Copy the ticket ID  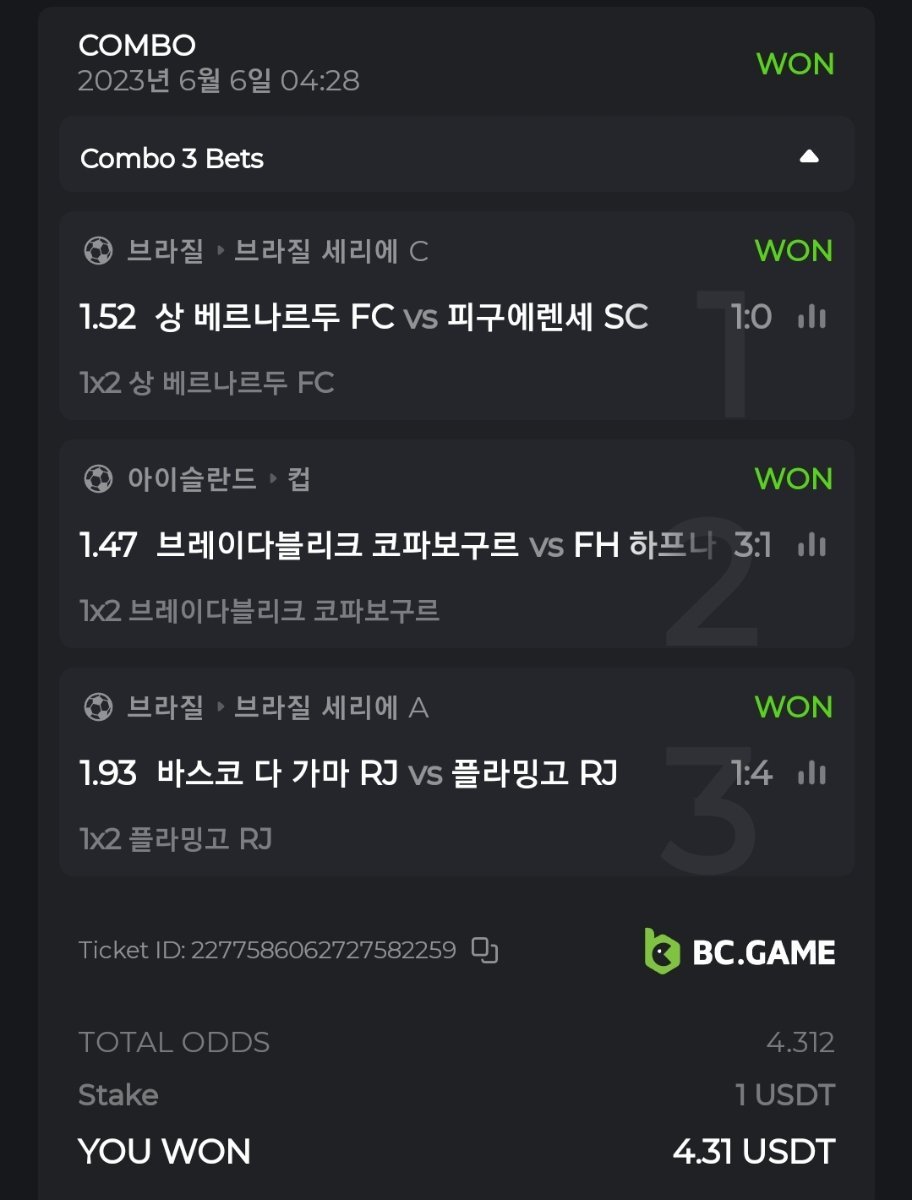485,950
